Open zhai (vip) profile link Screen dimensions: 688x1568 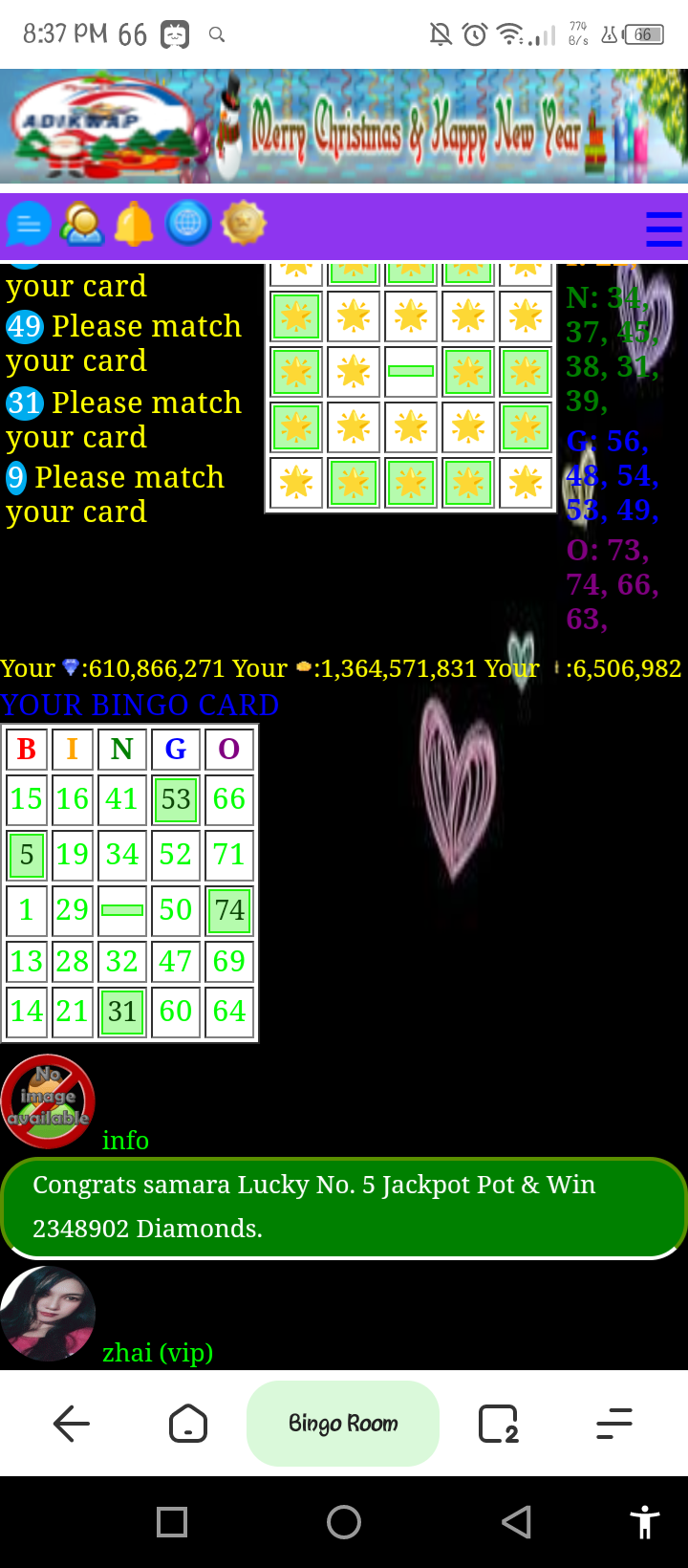[x=158, y=1352]
